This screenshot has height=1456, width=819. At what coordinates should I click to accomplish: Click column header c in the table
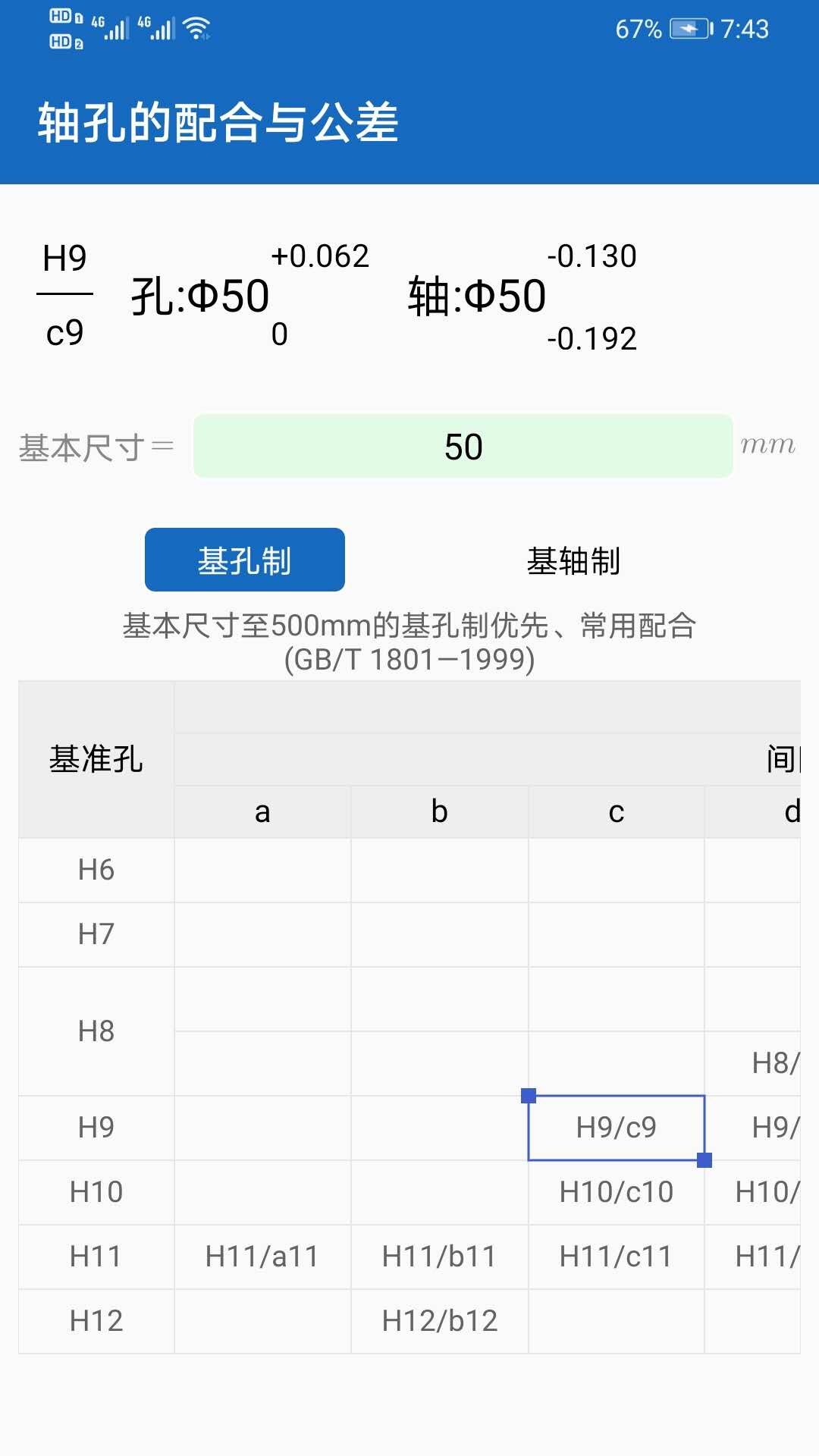click(616, 811)
